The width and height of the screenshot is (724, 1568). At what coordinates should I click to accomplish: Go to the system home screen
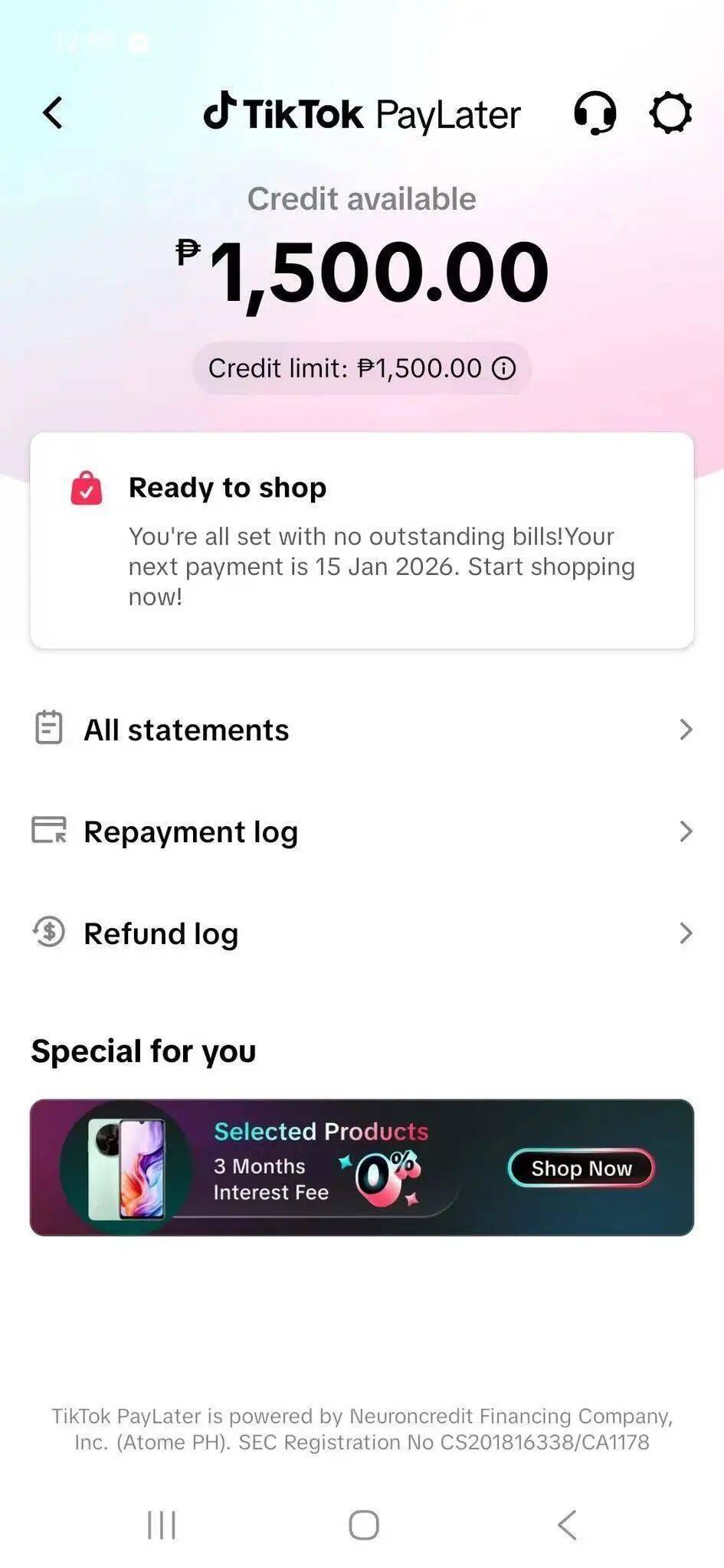coord(363,1525)
